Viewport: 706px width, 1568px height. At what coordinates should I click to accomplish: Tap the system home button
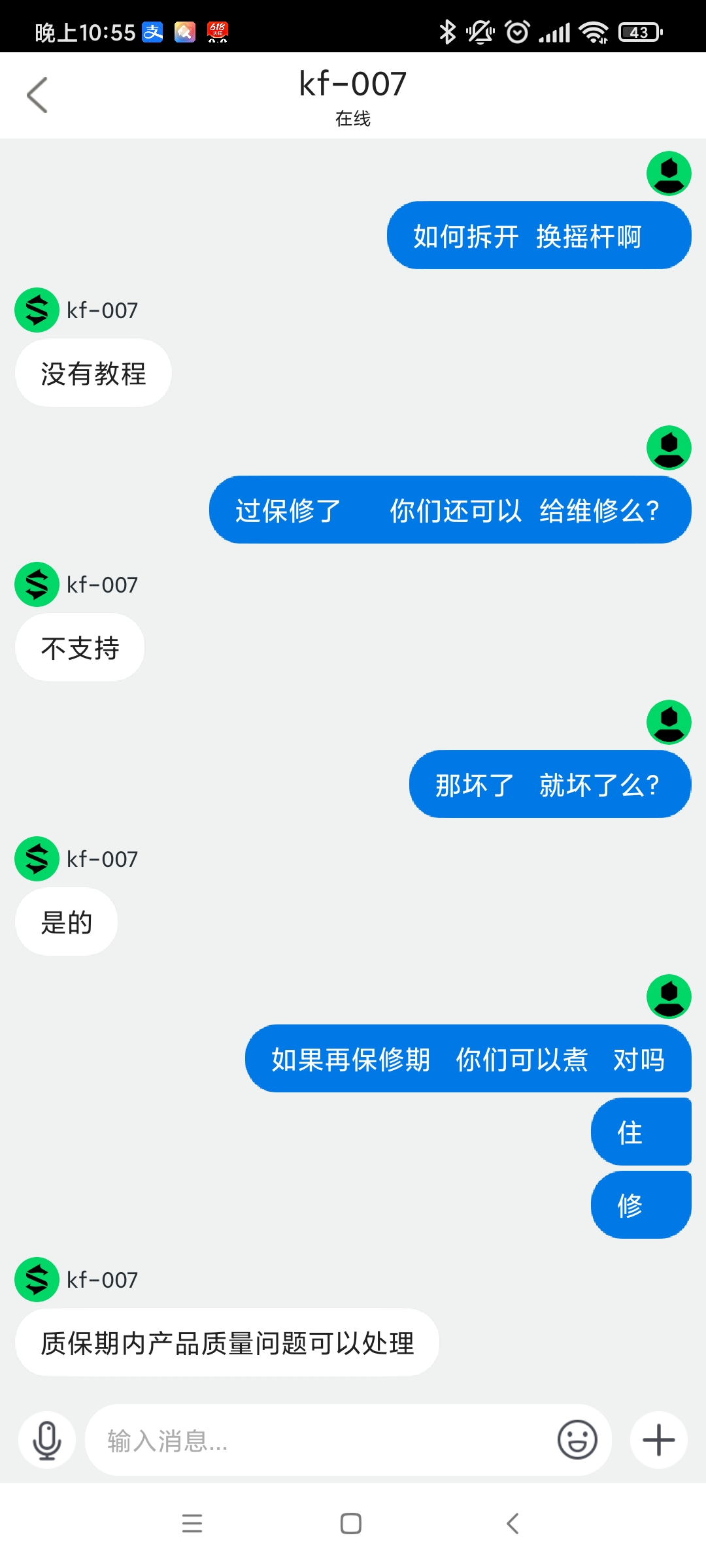coord(351,1524)
